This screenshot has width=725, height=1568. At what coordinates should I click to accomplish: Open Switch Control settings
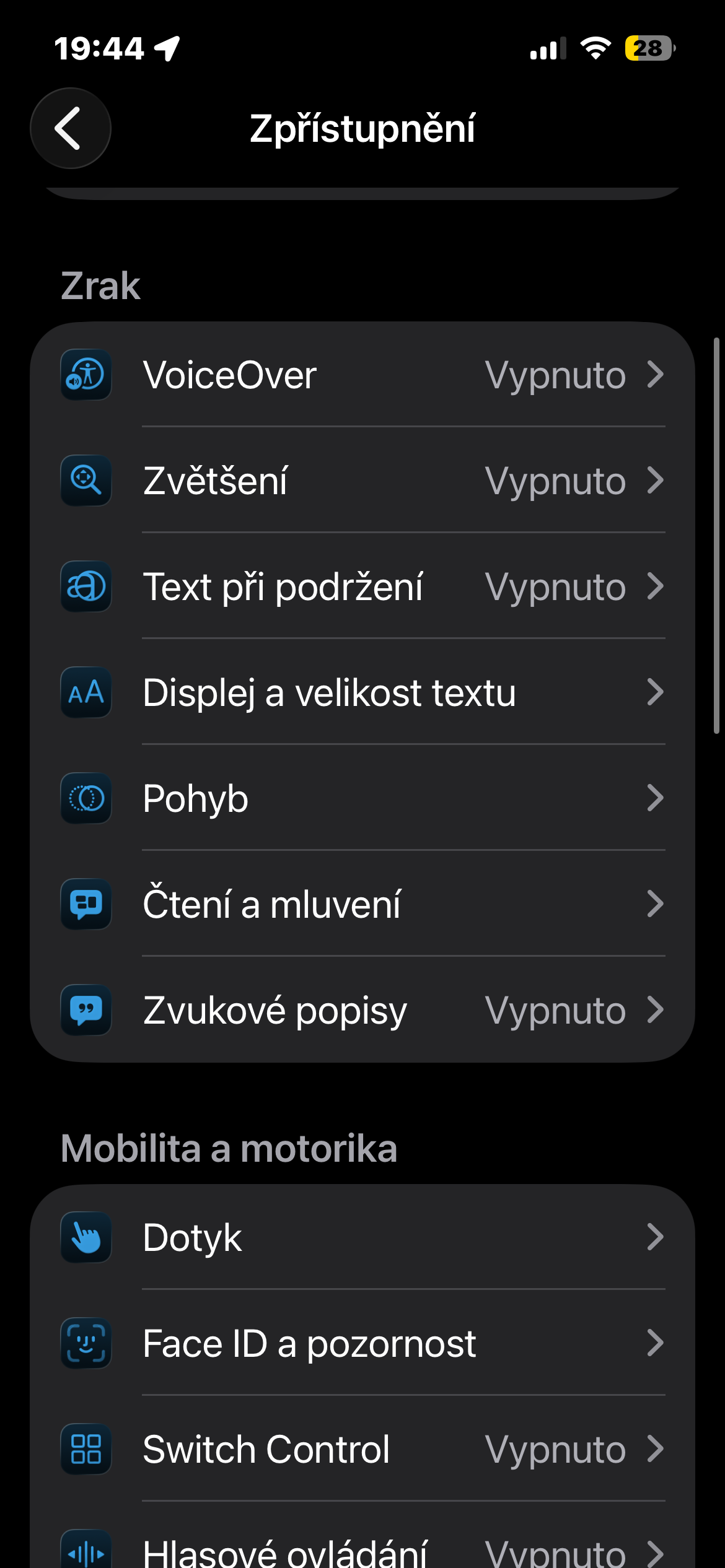(x=362, y=1449)
